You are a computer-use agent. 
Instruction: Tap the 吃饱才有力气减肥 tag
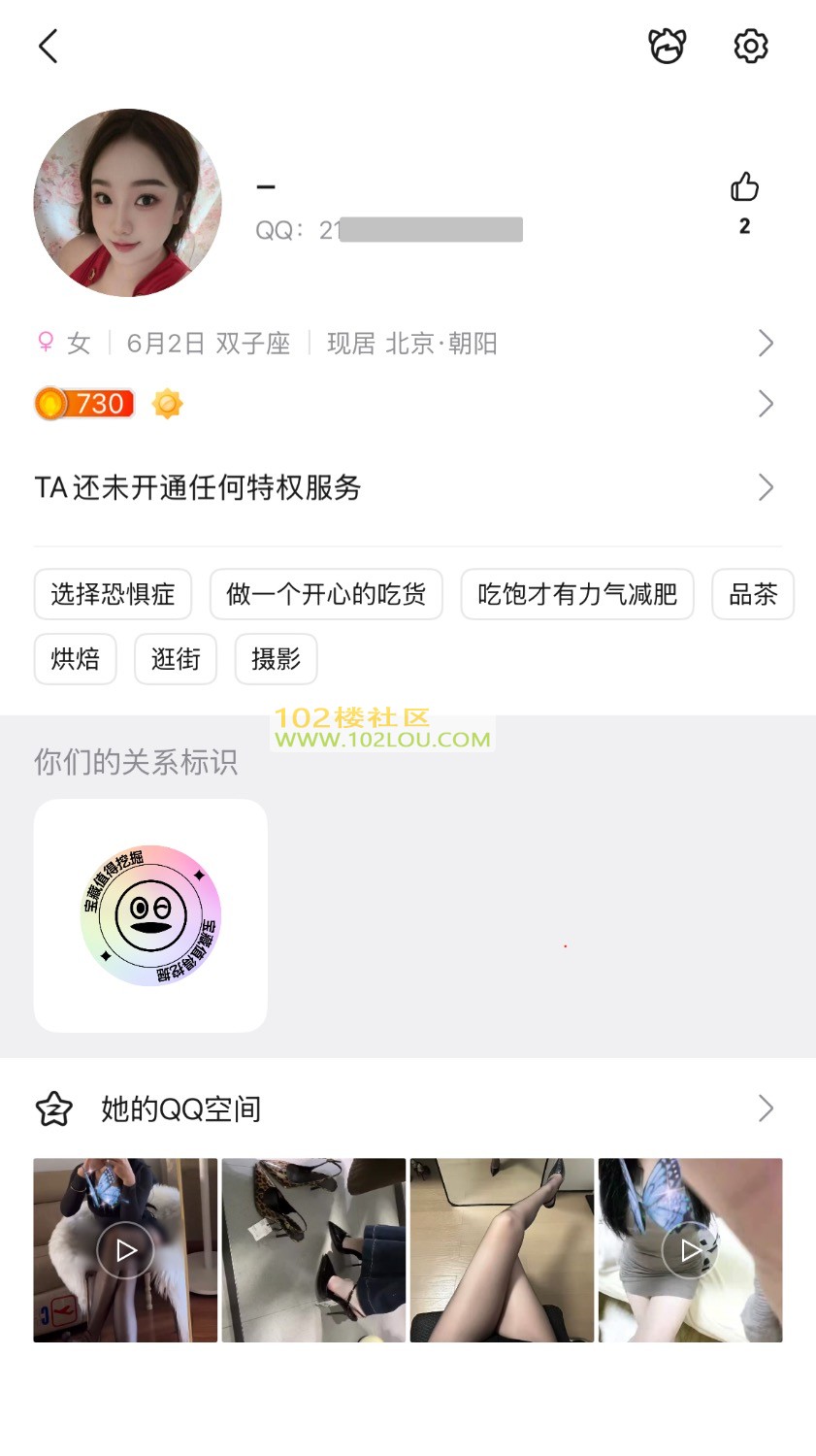[577, 594]
